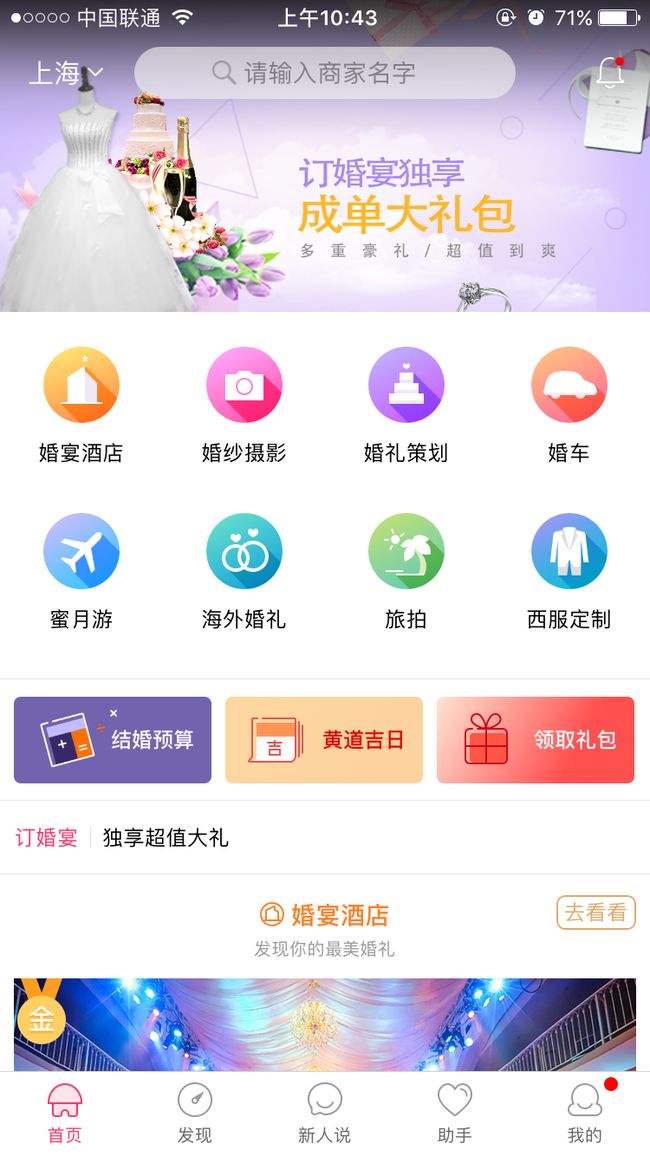Switch to the 发现 tab
Screen dimensions: 650x1156
tap(195, 1113)
